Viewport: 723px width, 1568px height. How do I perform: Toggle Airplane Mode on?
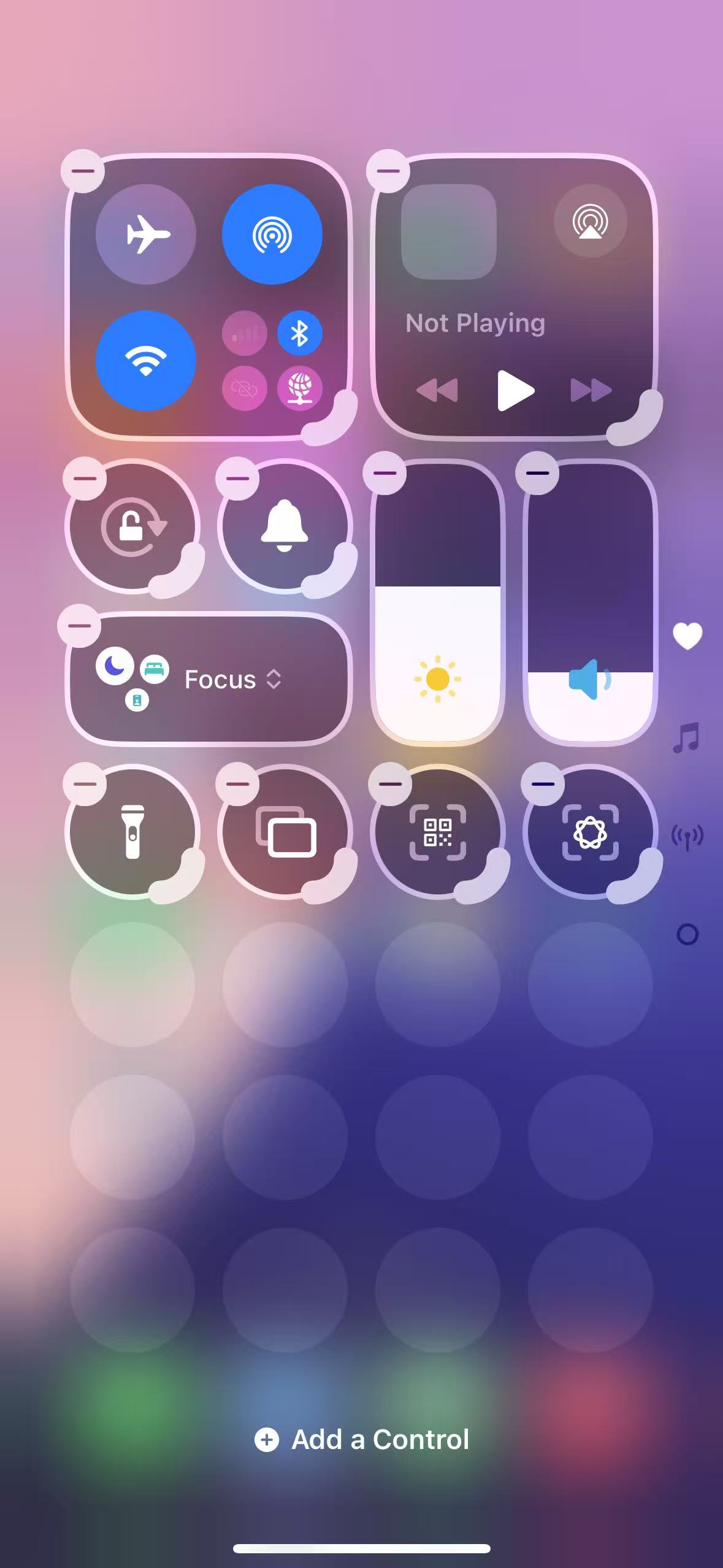[145, 234]
